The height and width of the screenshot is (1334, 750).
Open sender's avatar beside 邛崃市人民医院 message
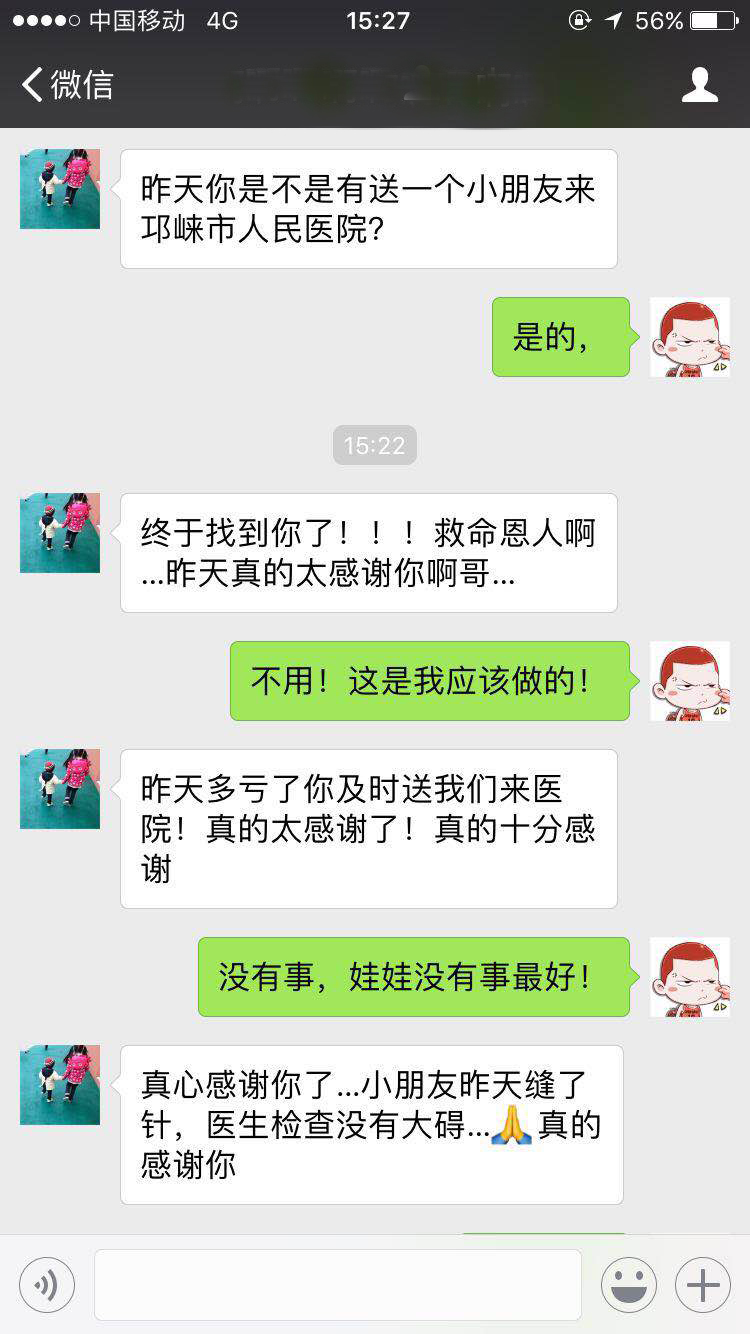pos(60,189)
